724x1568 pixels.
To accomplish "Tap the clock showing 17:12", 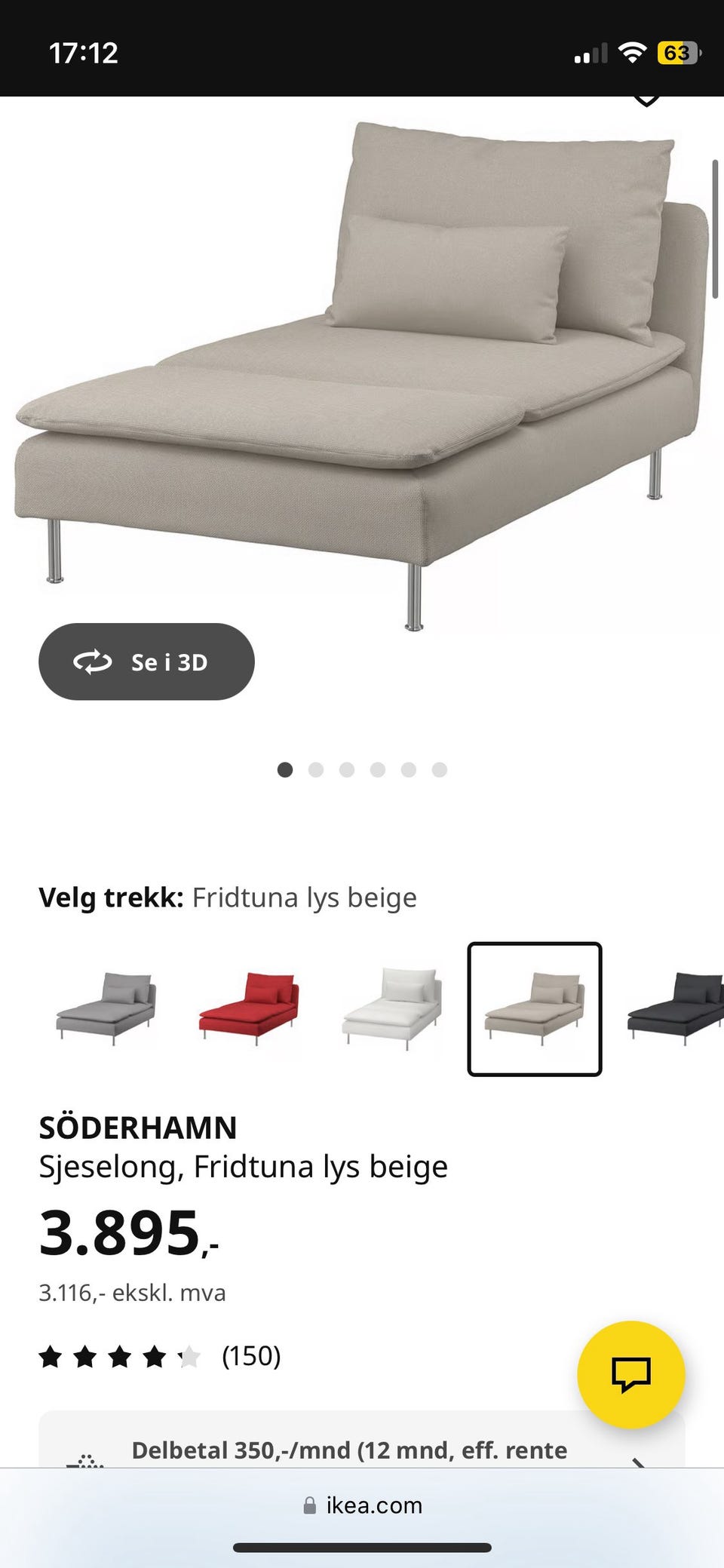I will click(x=84, y=53).
